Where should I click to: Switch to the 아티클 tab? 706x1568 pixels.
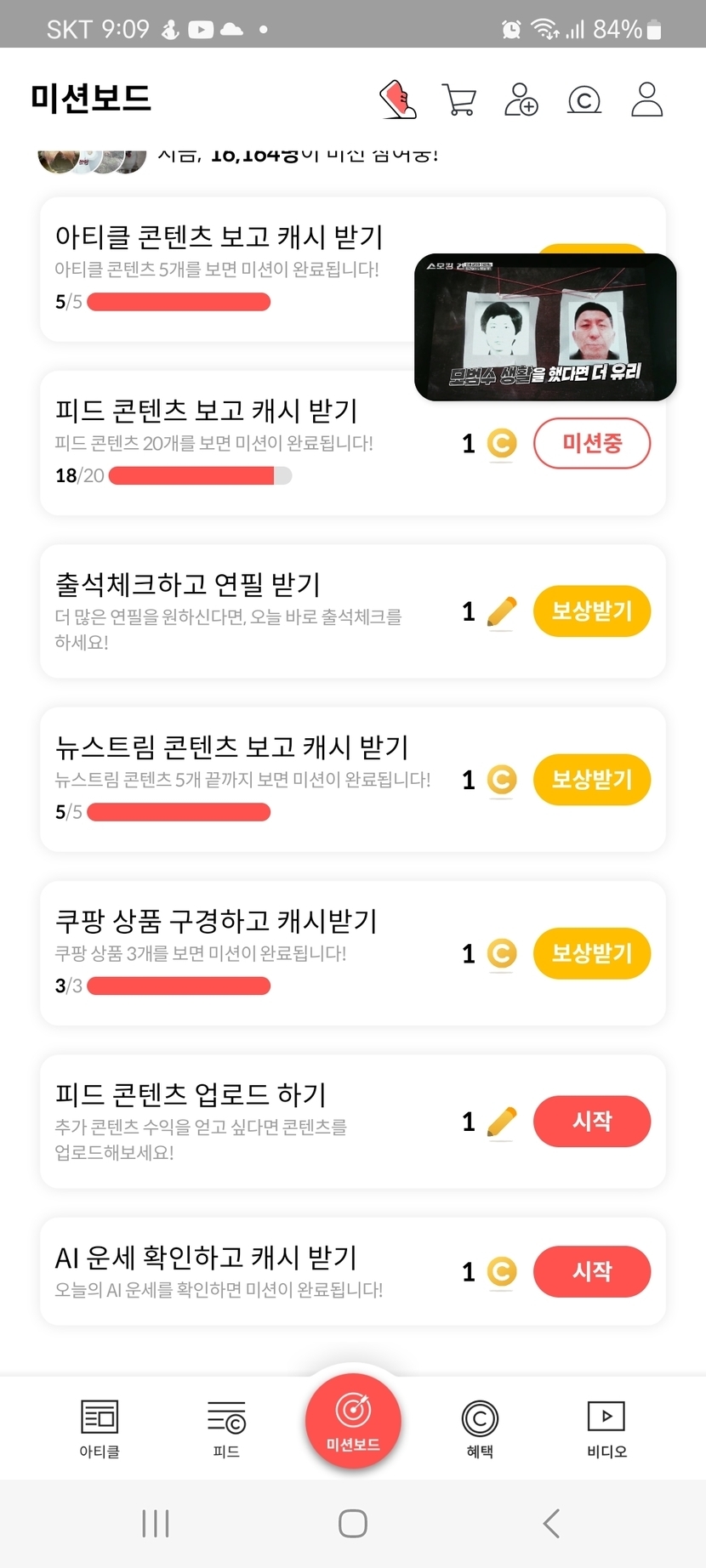pyautogui.click(x=100, y=1429)
